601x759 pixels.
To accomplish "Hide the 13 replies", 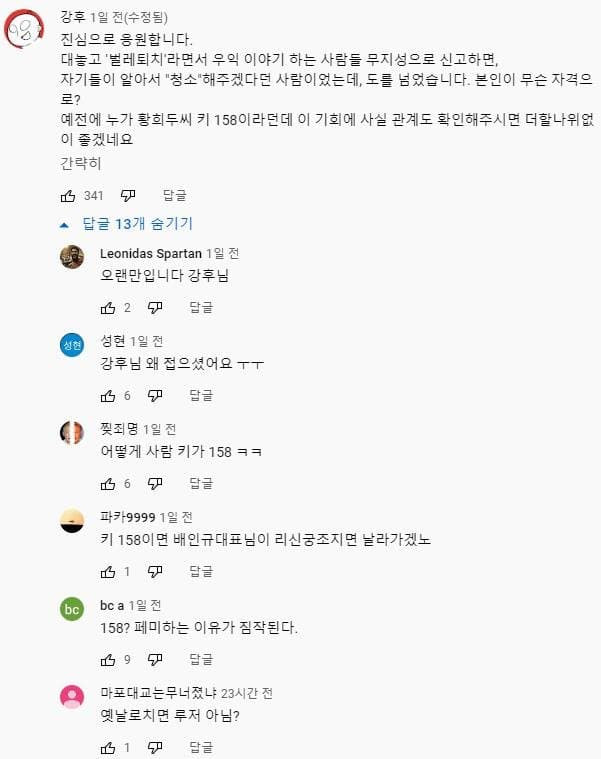I will [x=125, y=224].
